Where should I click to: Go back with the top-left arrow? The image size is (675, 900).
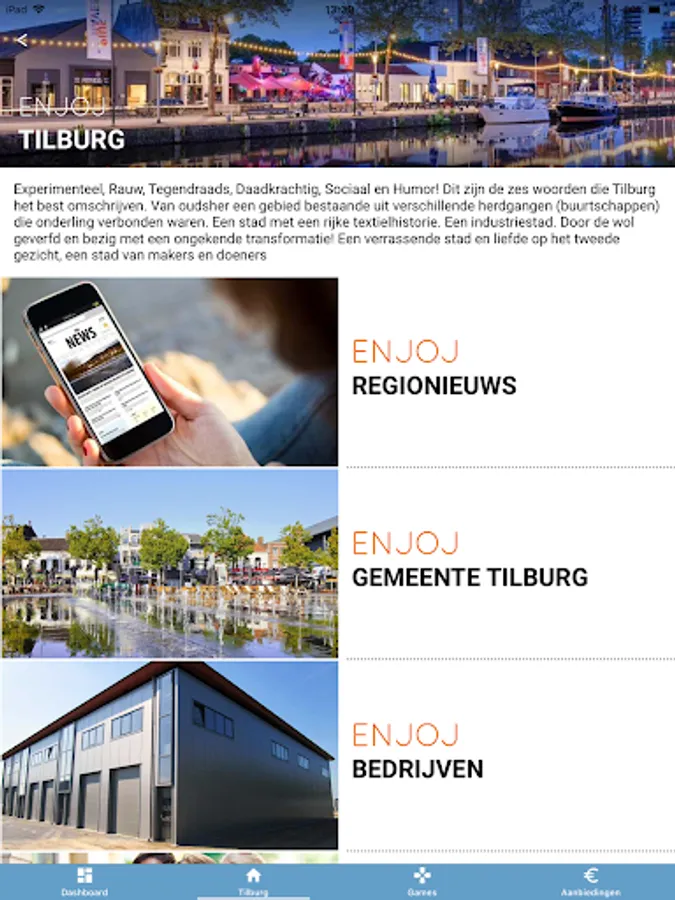22,40
